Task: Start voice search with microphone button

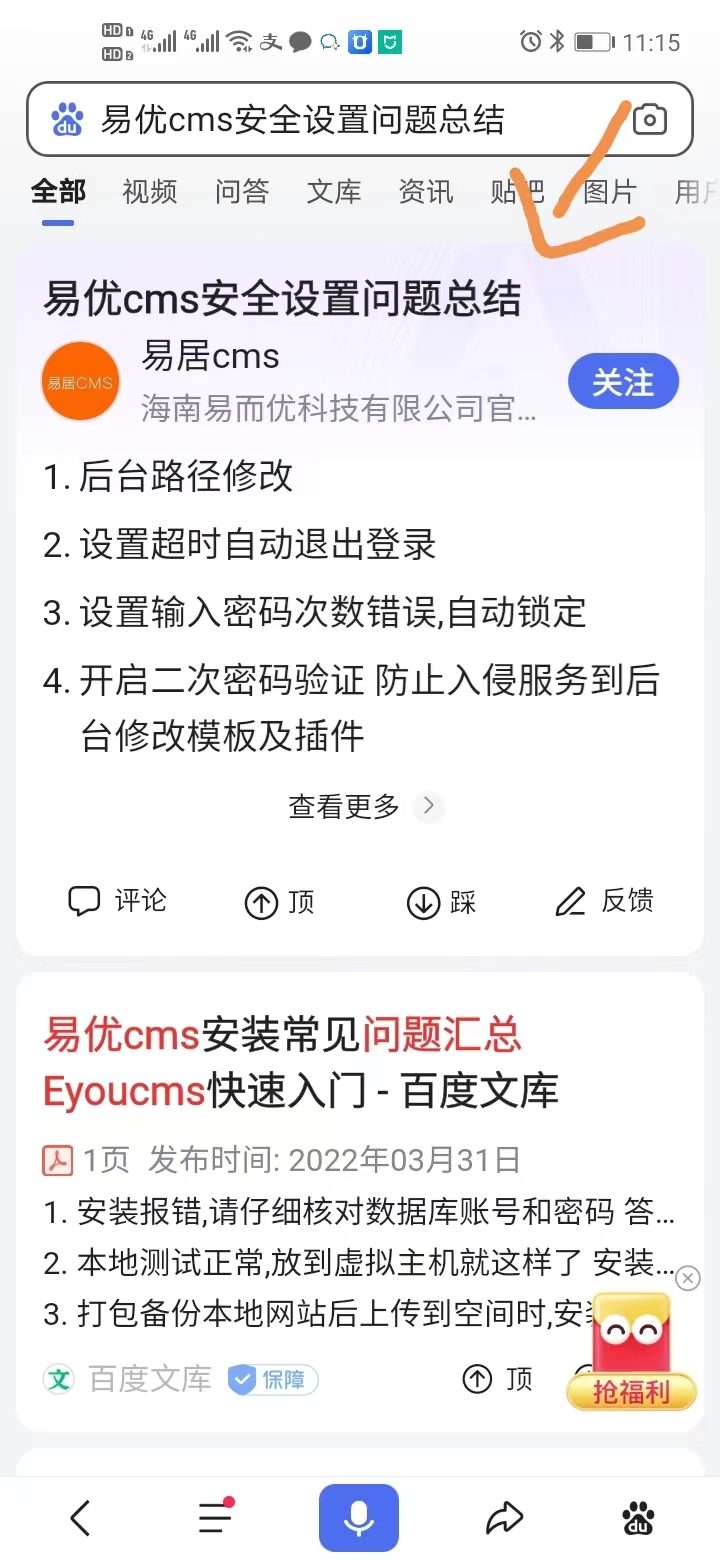Action: [359, 1518]
